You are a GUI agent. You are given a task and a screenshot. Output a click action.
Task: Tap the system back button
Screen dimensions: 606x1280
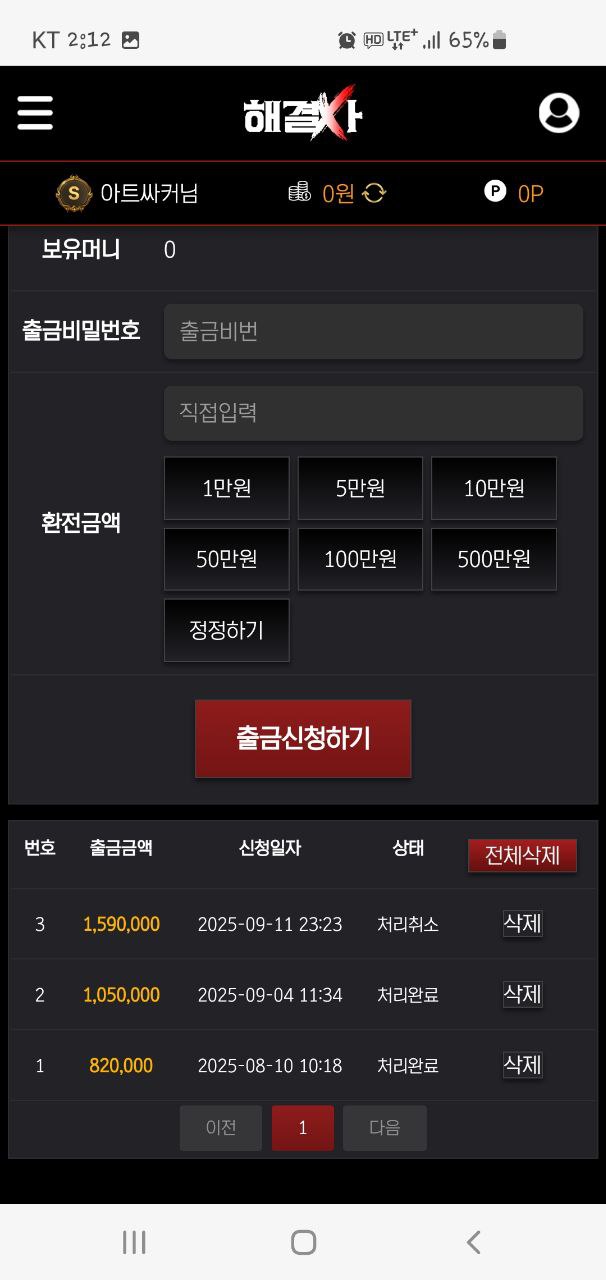(x=473, y=1242)
